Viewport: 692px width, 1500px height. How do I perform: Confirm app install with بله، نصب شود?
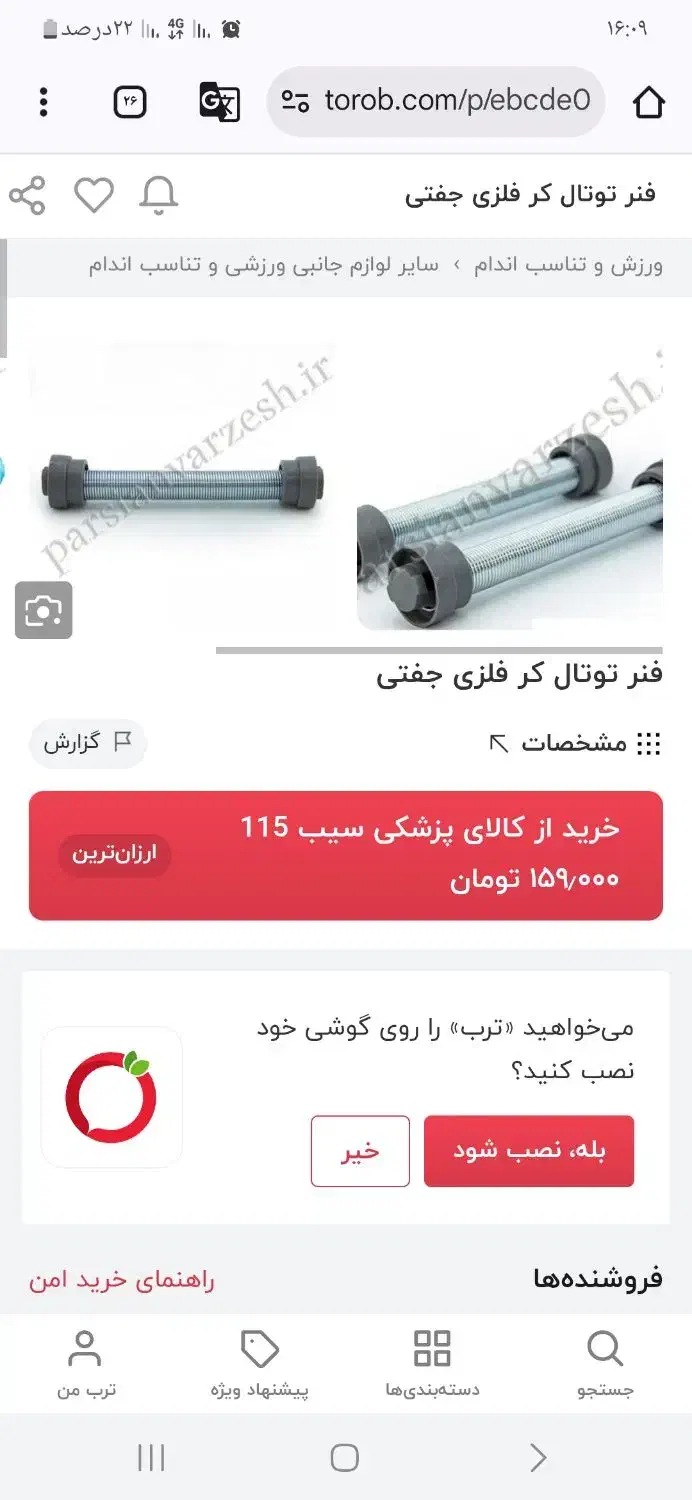[528, 1151]
